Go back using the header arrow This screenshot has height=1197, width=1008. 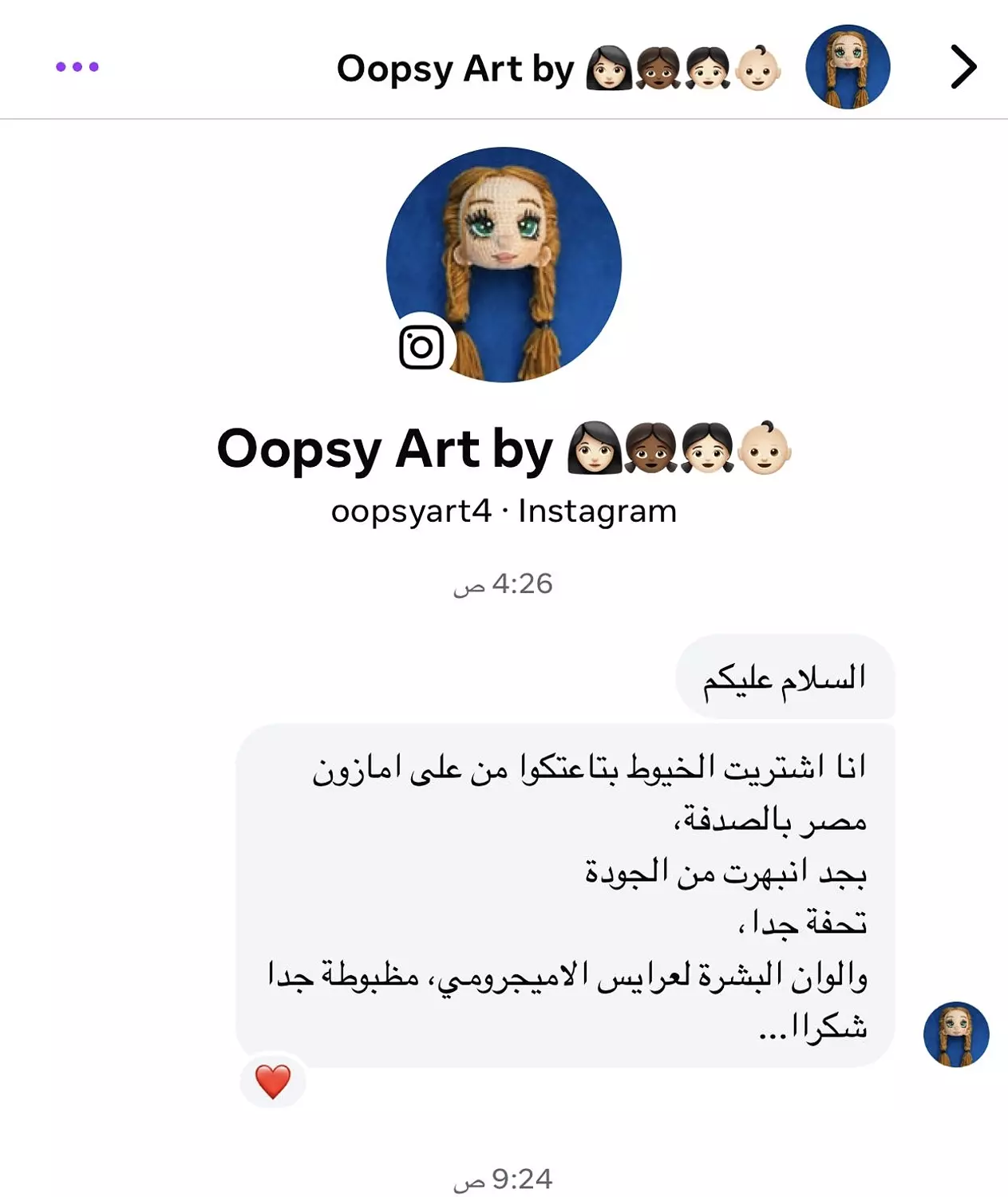(963, 67)
